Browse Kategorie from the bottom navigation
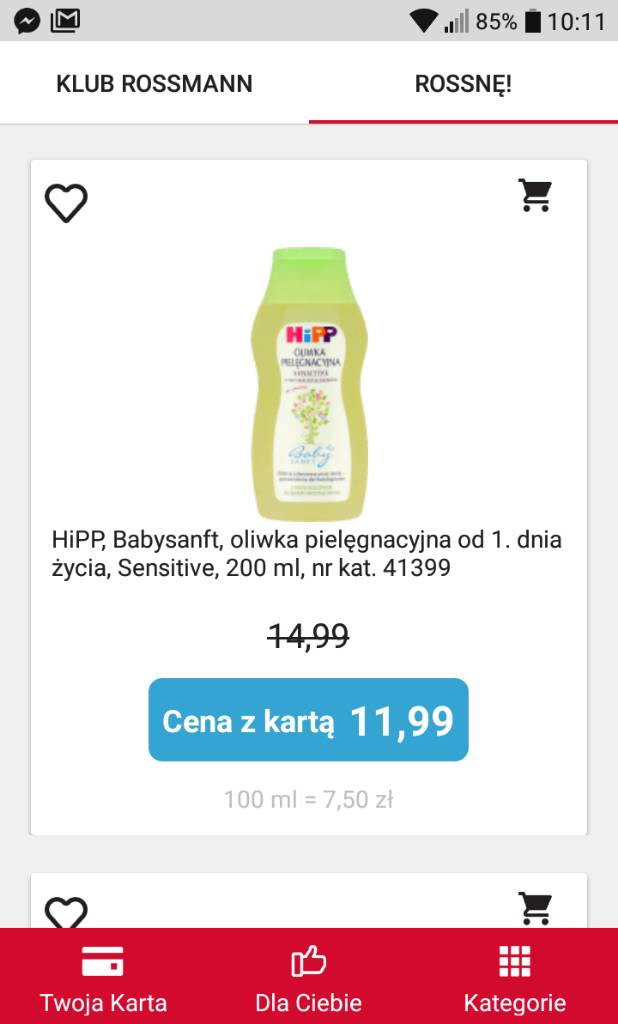618x1024 pixels. pos(514,978)
